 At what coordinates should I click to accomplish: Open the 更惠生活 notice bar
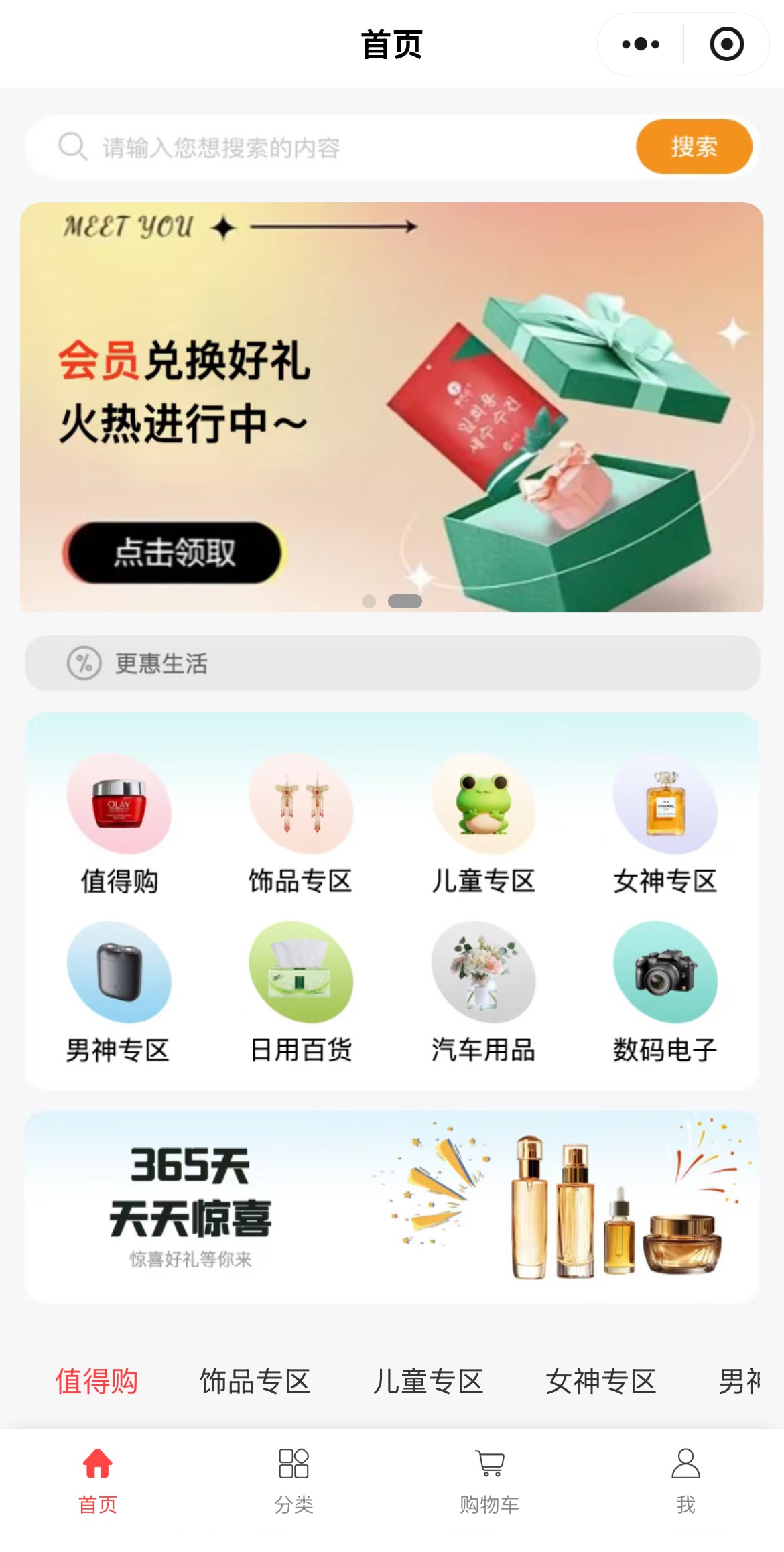[391, 663]
